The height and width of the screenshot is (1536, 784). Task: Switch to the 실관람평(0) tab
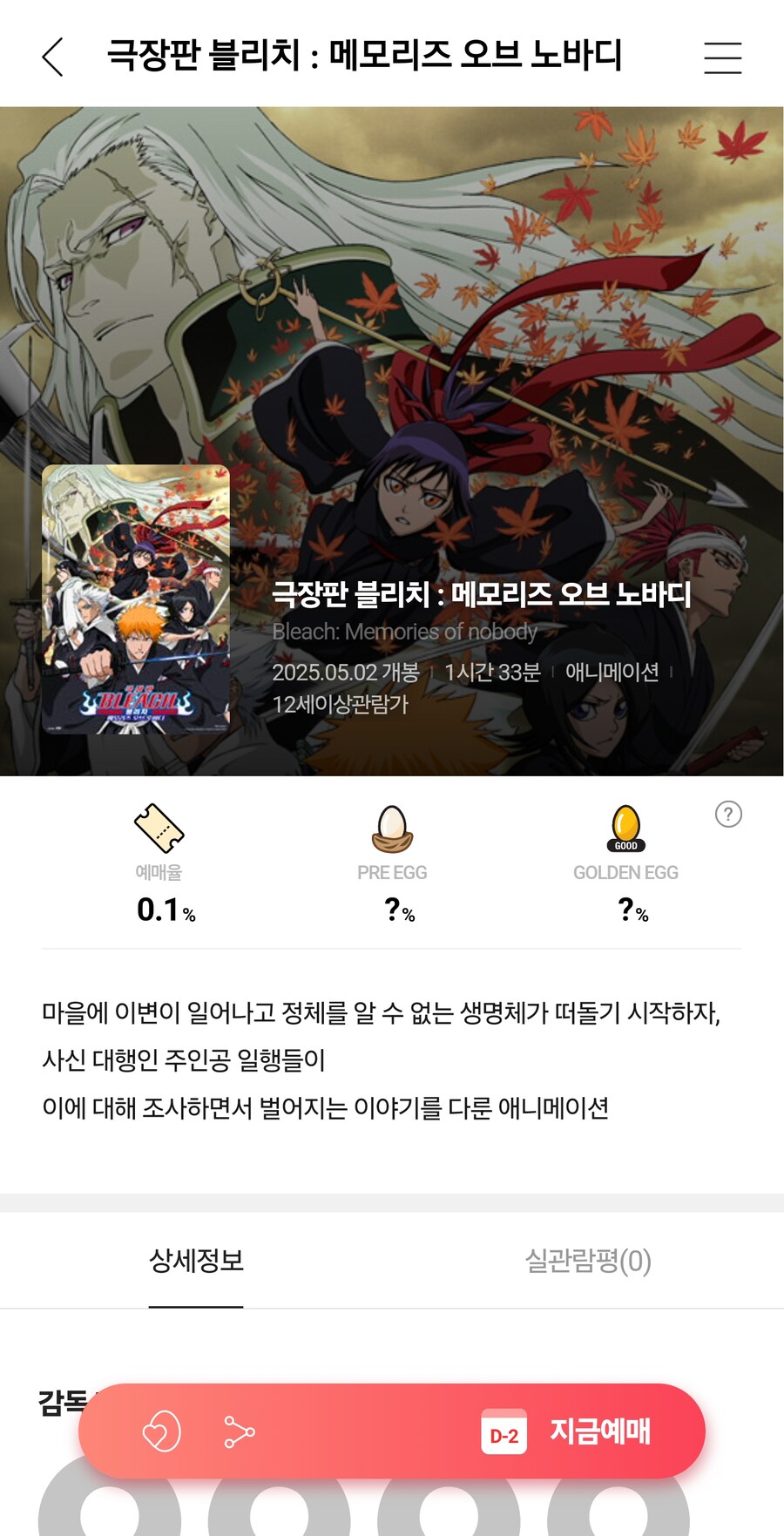588,1261
